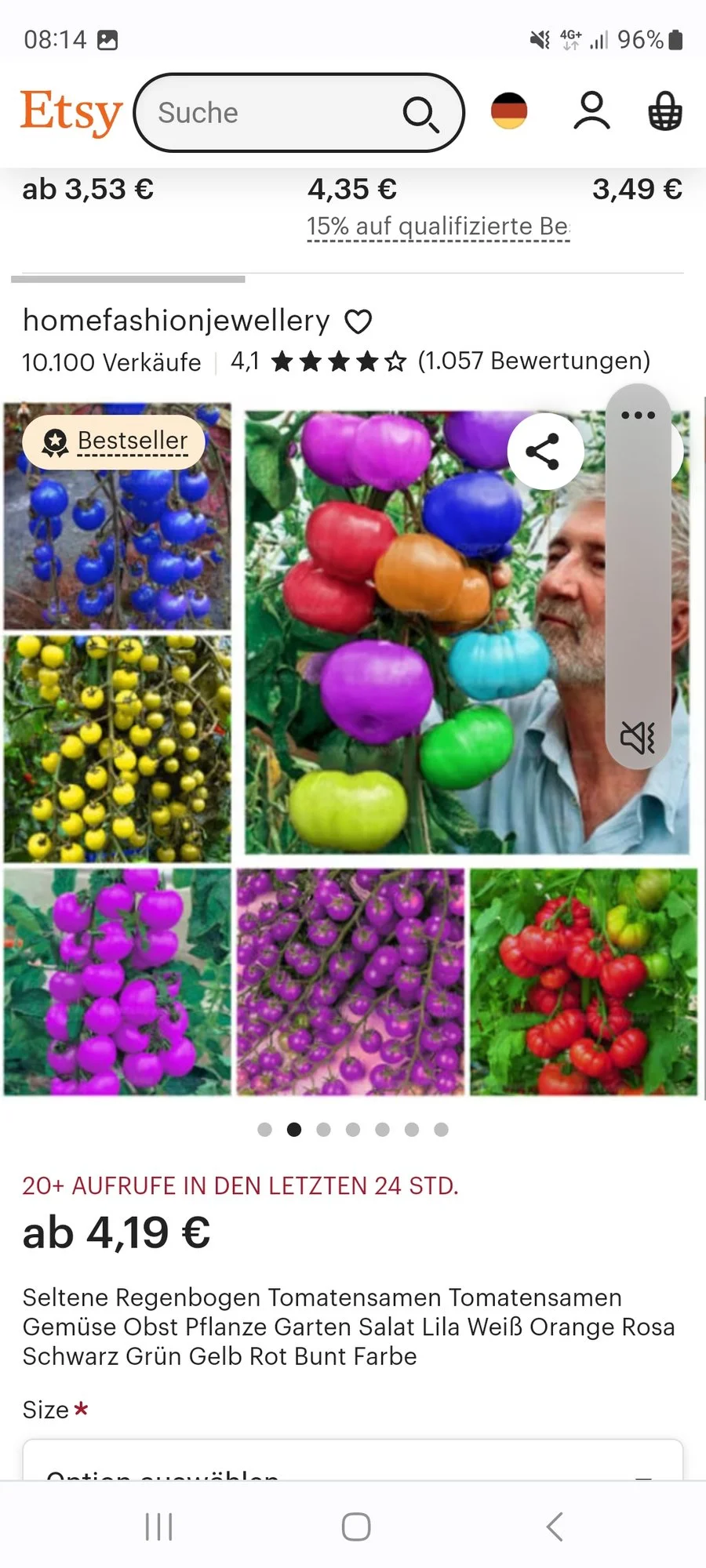The width and height of the screenshot is (706, 1568).
Task: Tap the magnifier search icon
Action: pos(420,114)
